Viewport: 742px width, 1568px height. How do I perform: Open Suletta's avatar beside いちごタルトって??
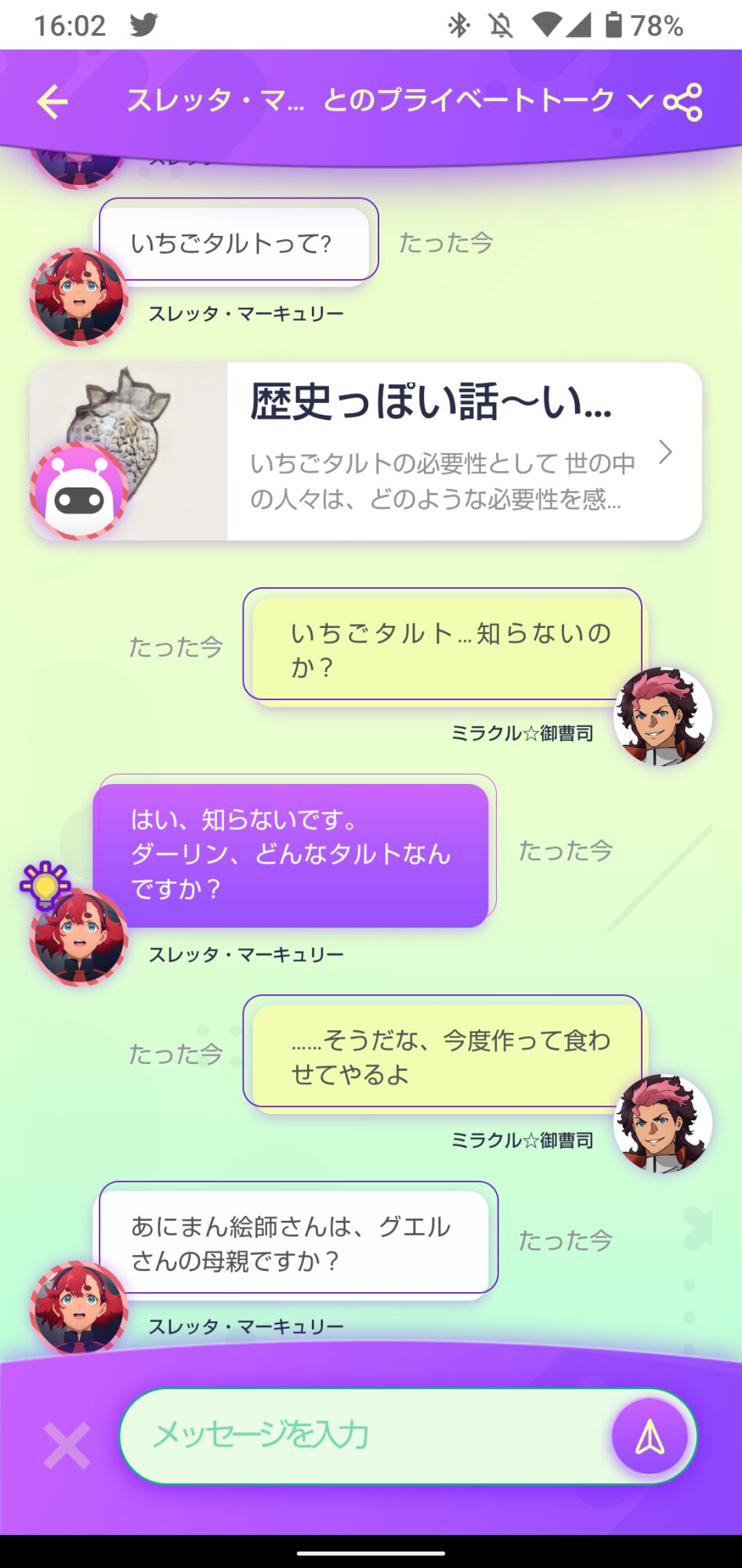79,297
